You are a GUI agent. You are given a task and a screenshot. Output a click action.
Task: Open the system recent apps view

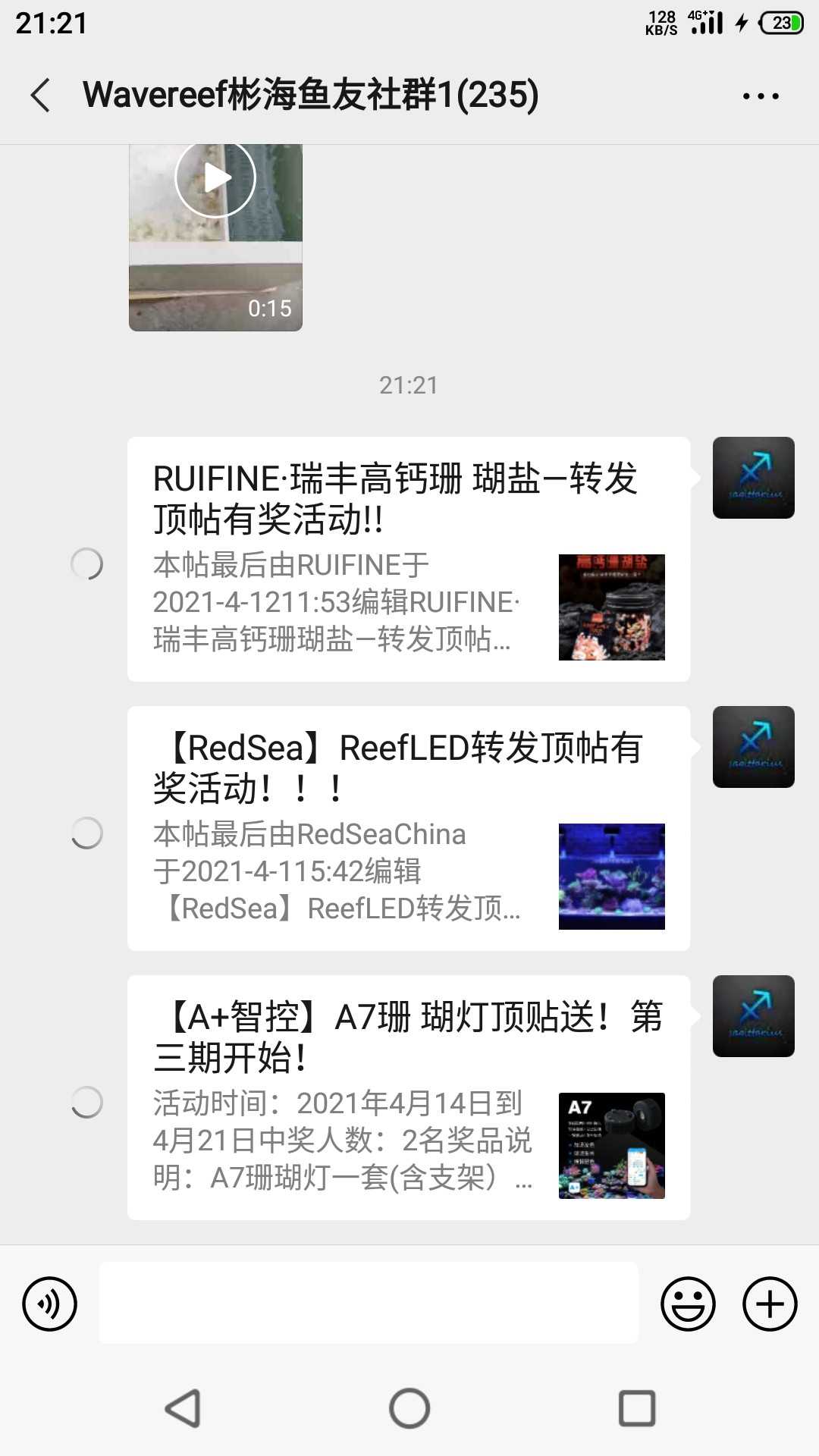(x=637, y=1408)
